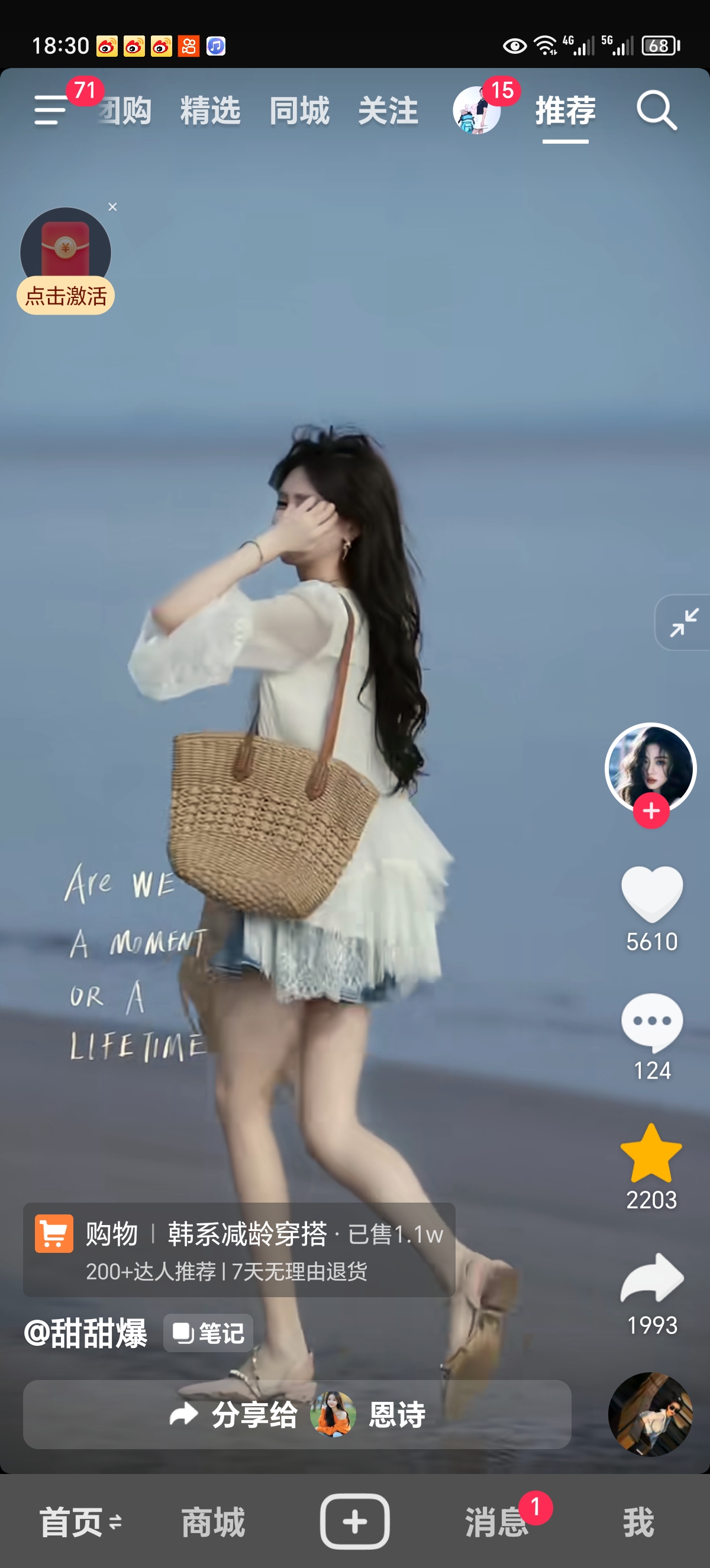The width and height of the screenshot is (710, 1568).
Task: Open the side drawer menu
Action: coord(50,110)
